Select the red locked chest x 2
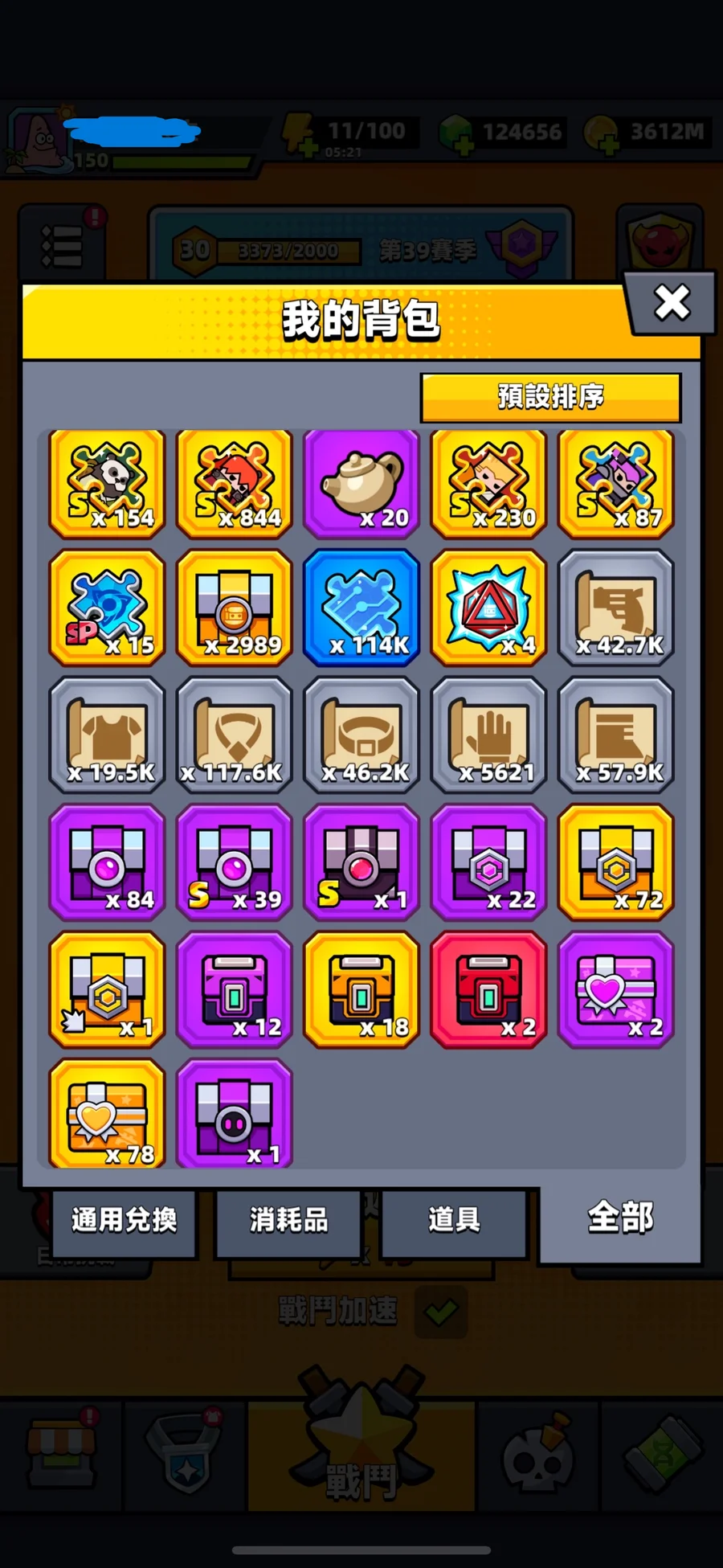The width and height of the screenshot is (723, 1568). pyautogui.click(x=488, y=990)
